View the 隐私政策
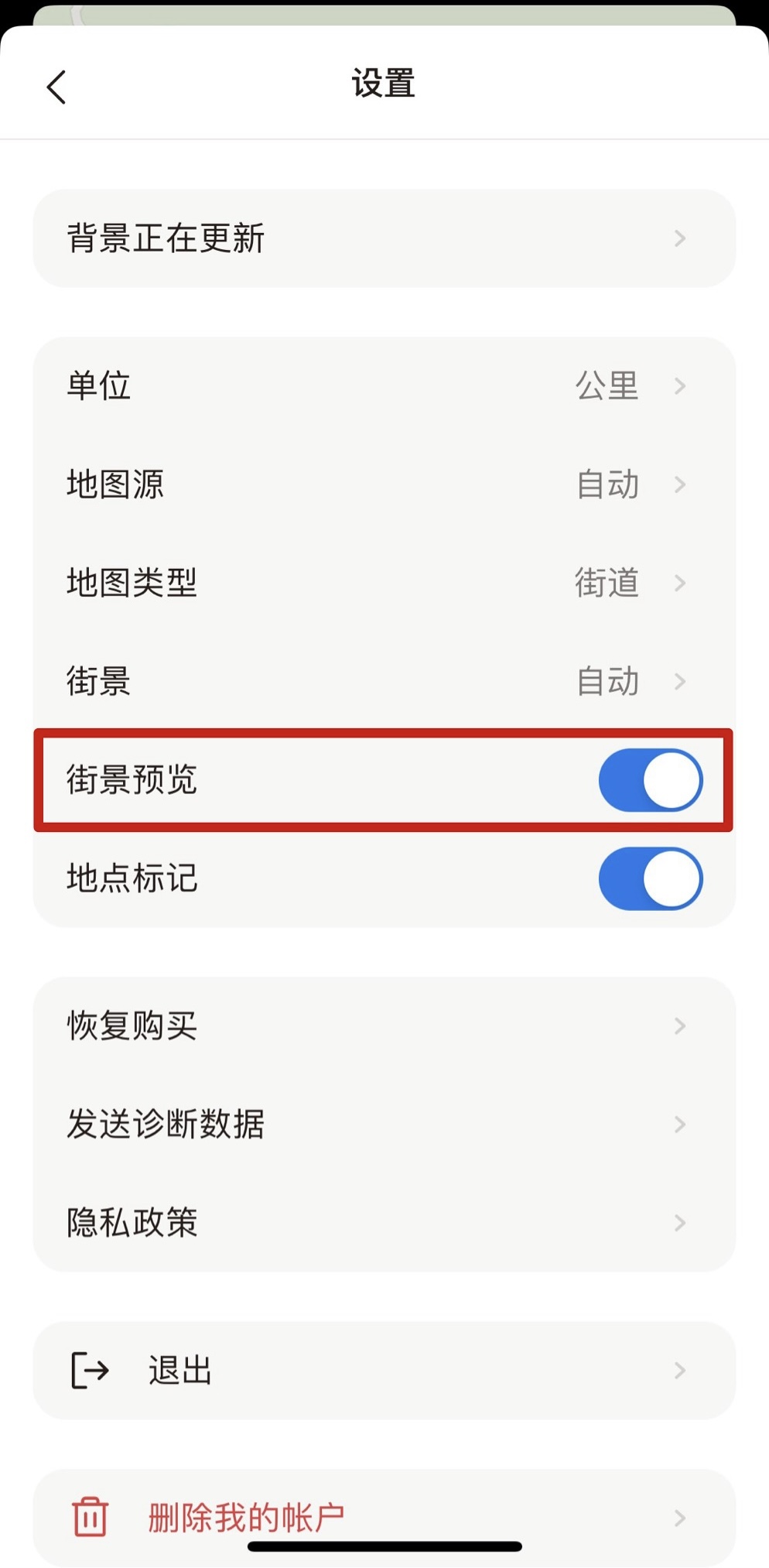This screenshot has width=769, height=1568. pyautogui.click(x=384, y=1223)
